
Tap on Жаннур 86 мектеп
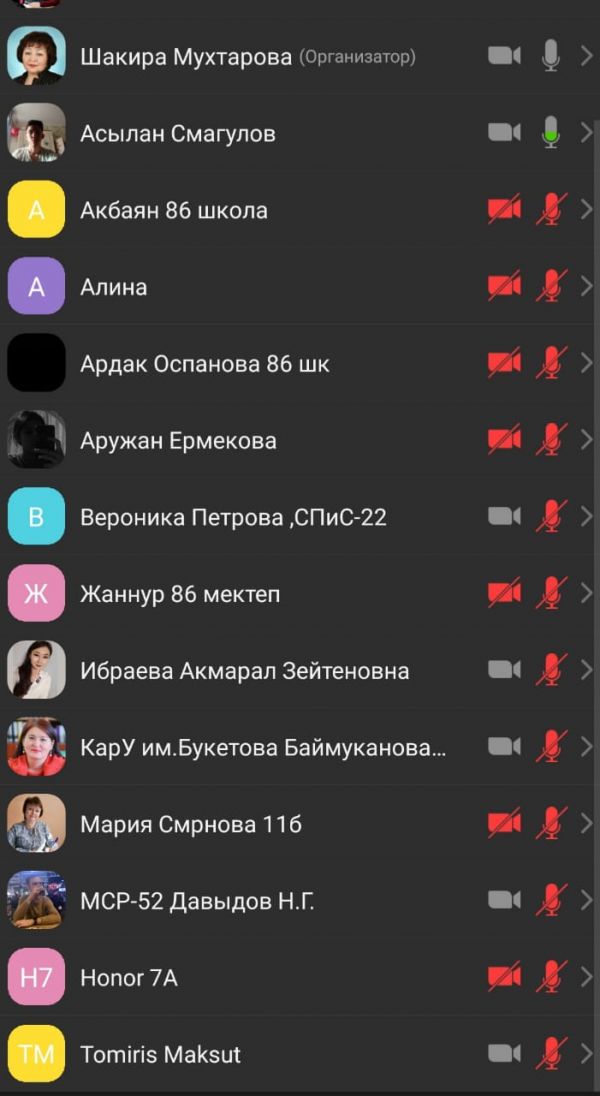coord(180,594)
